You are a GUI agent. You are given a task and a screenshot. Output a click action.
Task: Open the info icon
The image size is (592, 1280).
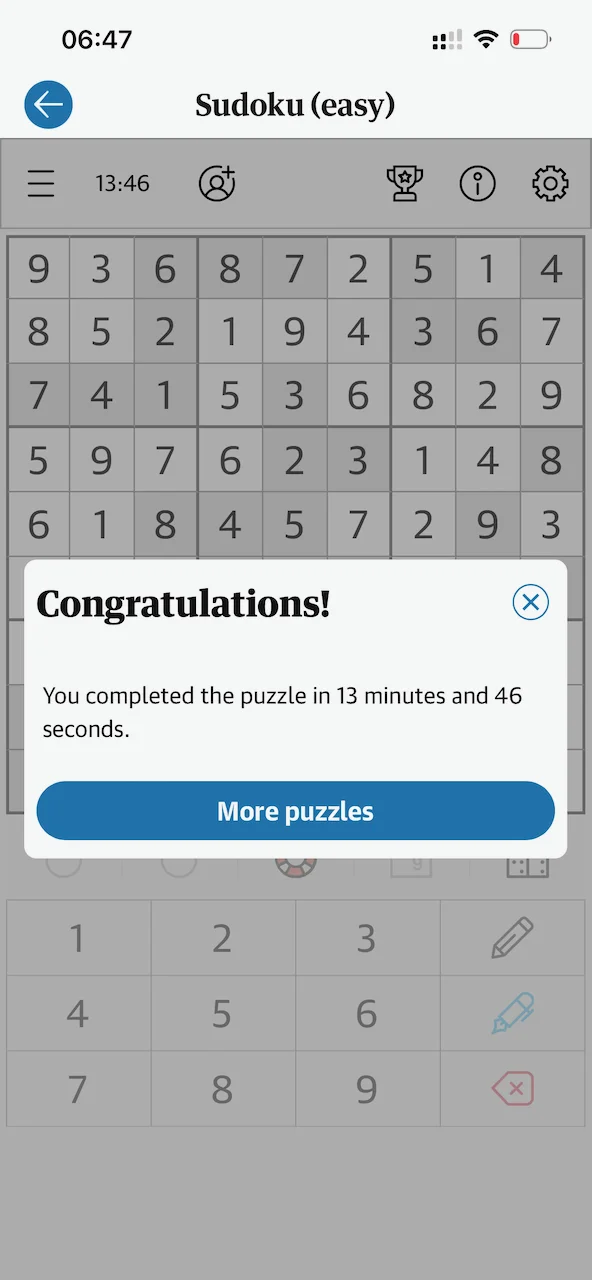[x=478, y=184]
